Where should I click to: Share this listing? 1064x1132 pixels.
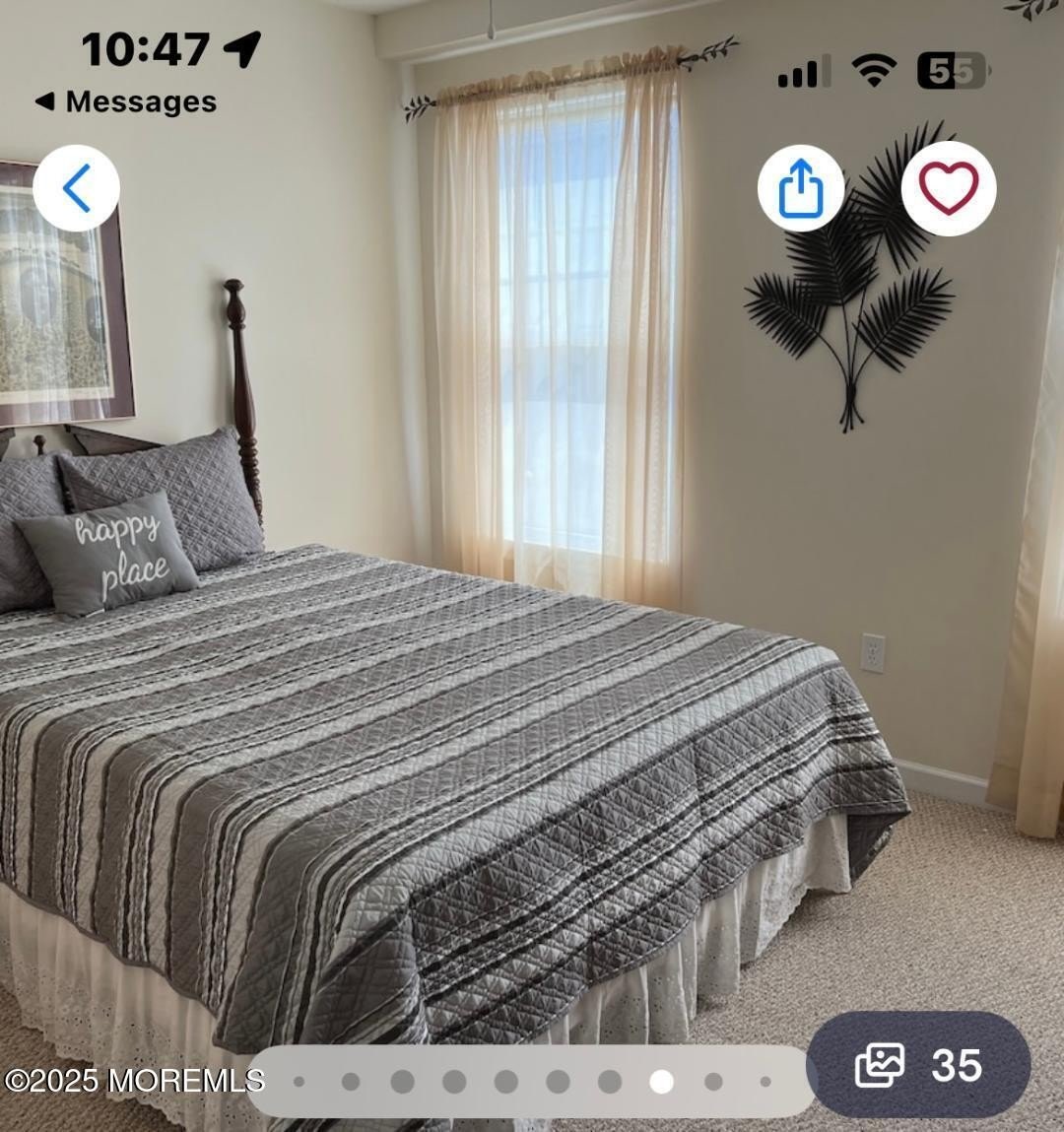coord(800,187)
